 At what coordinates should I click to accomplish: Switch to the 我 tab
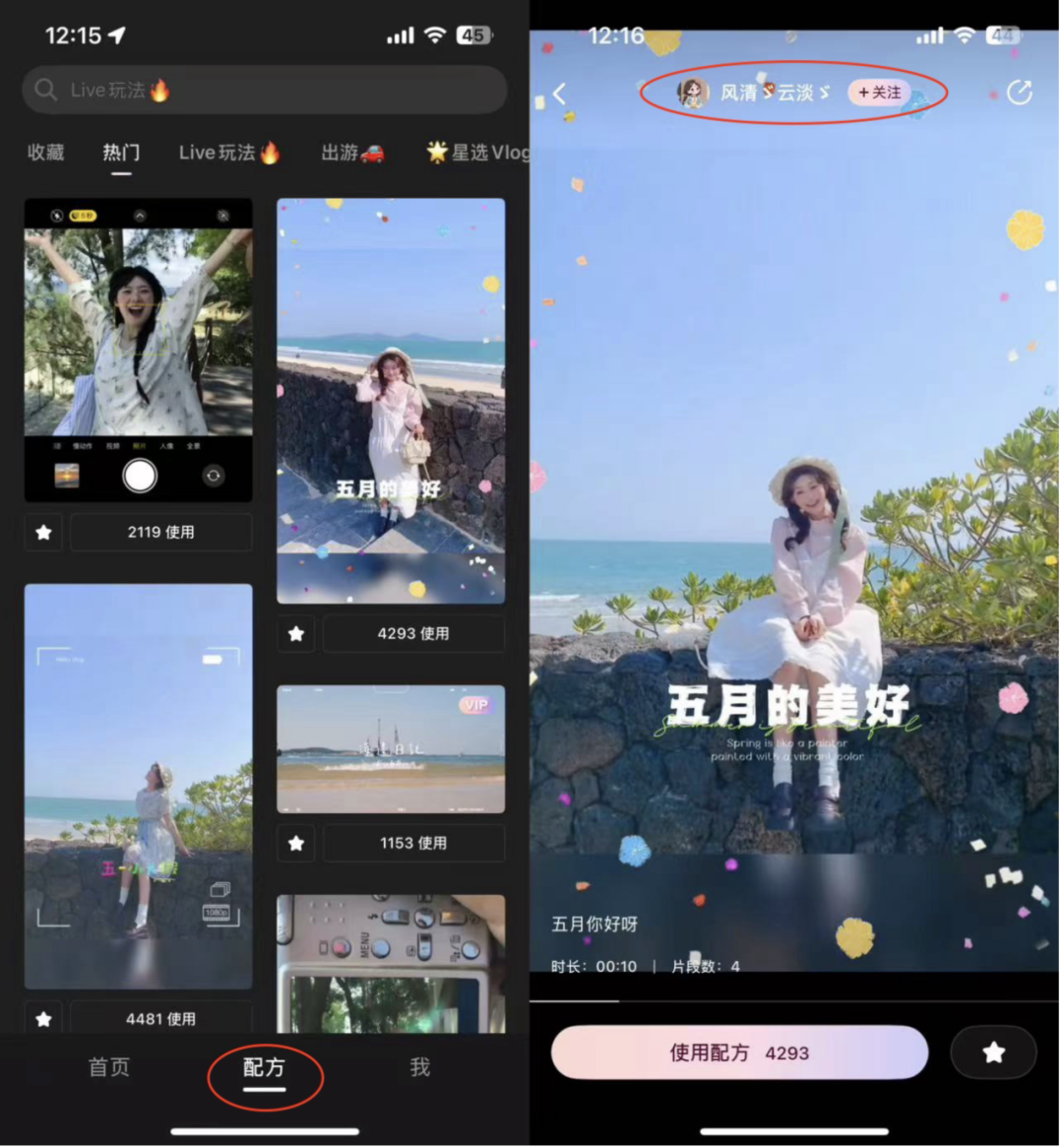pyautogui.click(x=420, y=1067)
